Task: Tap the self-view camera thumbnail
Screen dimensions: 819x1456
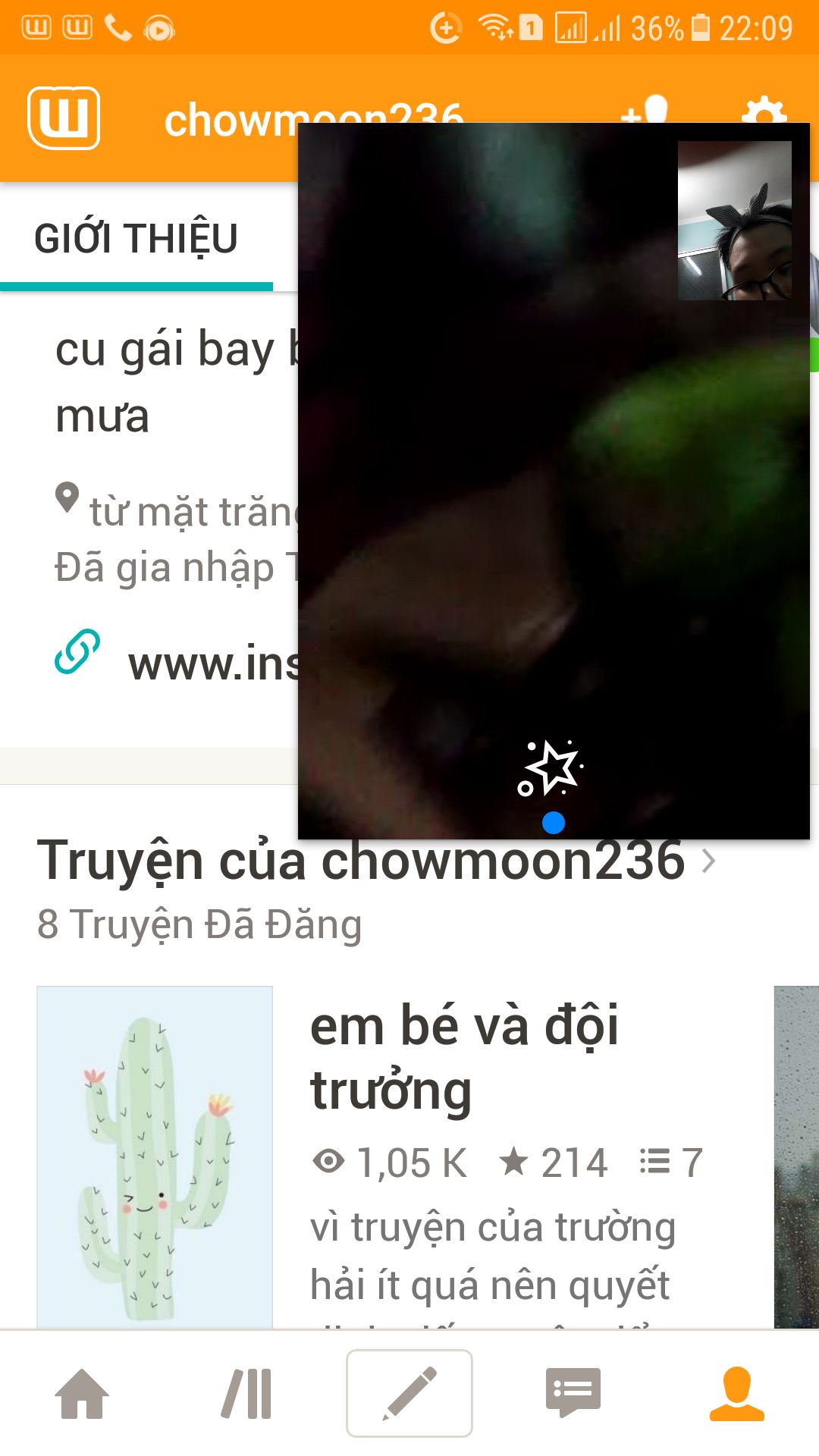Action: [x=734, y=221]
